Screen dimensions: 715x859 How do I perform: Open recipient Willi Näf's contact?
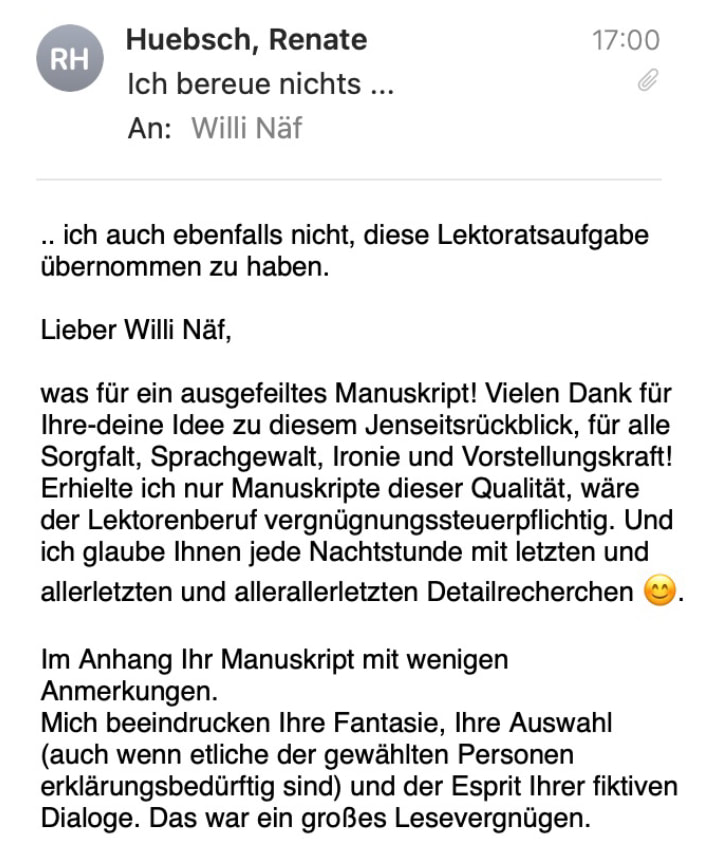coord(246,128)
